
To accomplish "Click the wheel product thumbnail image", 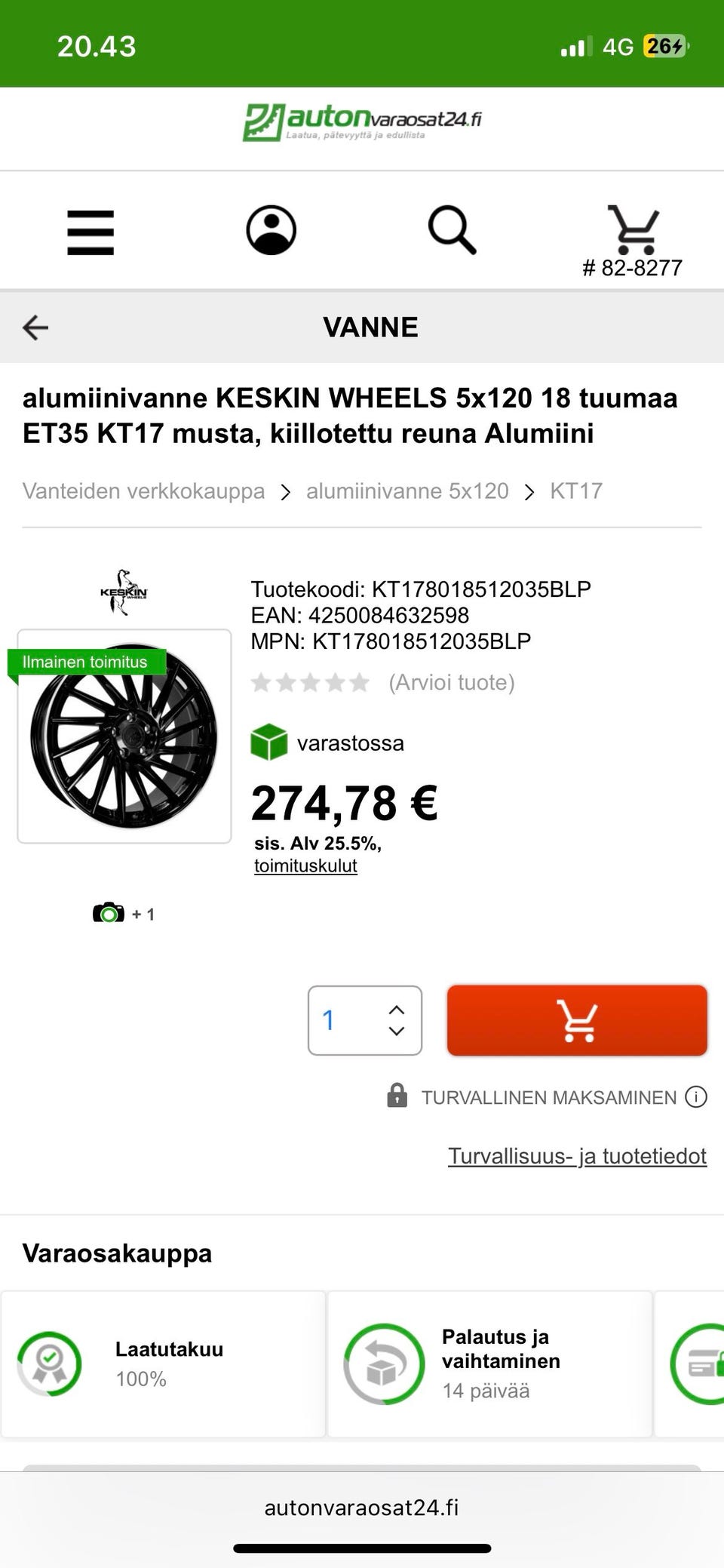I will pos(124,734).
